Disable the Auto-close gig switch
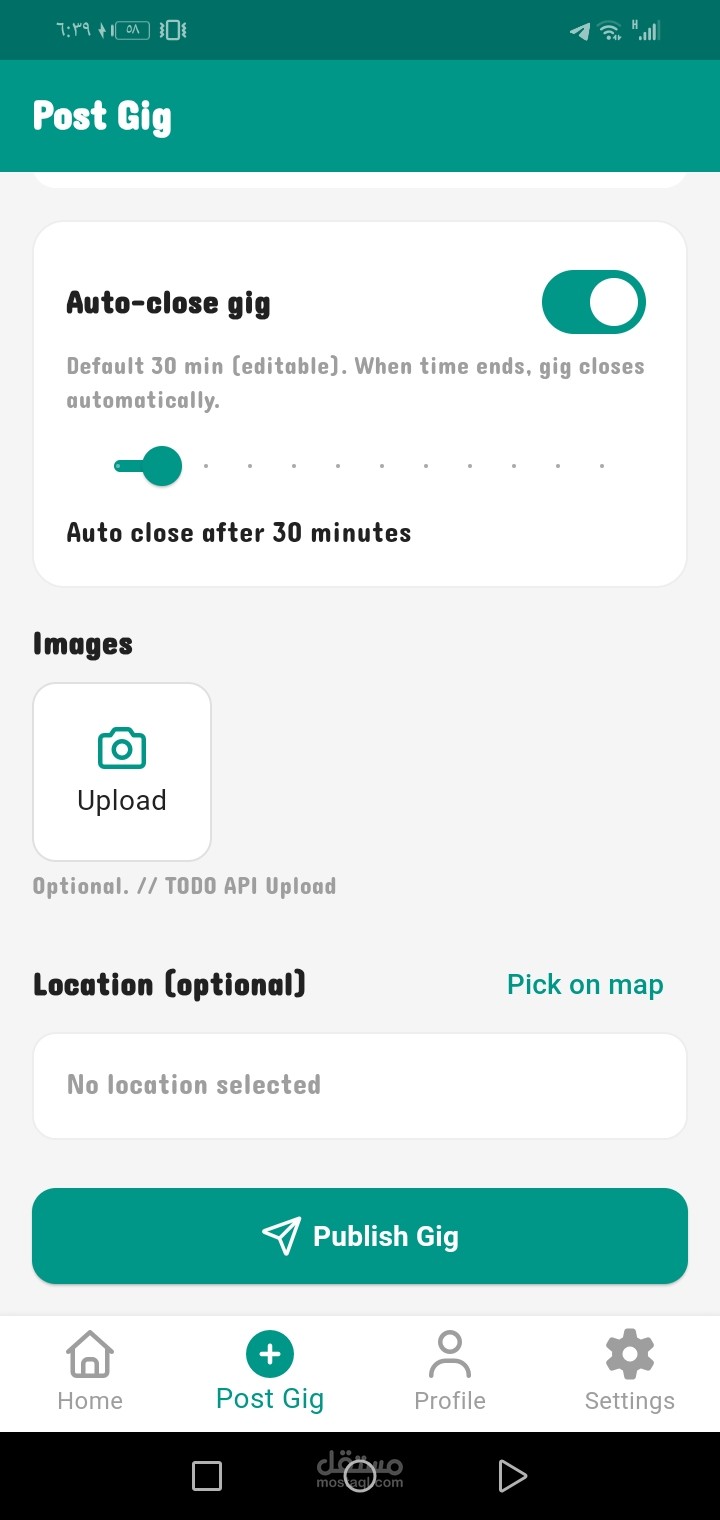This screenshot has height=1520, width=720. [594, 302]
